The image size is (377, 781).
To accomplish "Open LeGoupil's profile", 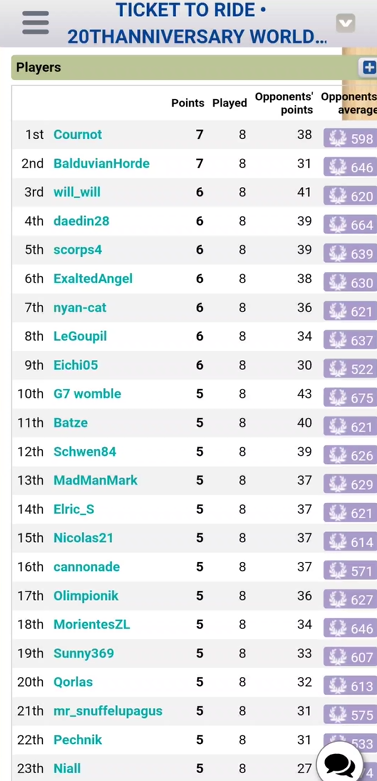I will (80, 336).
